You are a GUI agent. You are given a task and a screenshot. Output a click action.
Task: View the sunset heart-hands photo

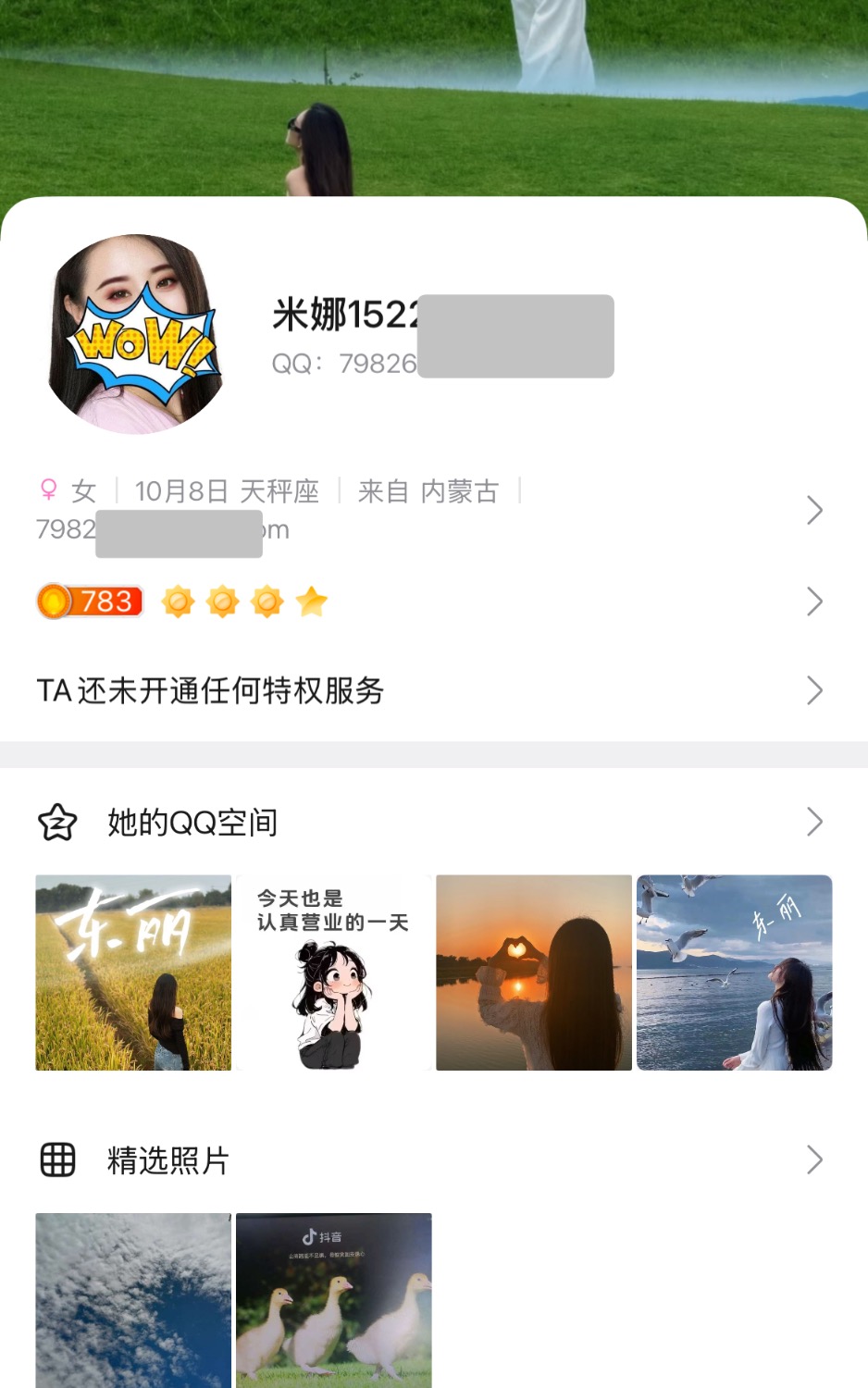click(534, 973)
